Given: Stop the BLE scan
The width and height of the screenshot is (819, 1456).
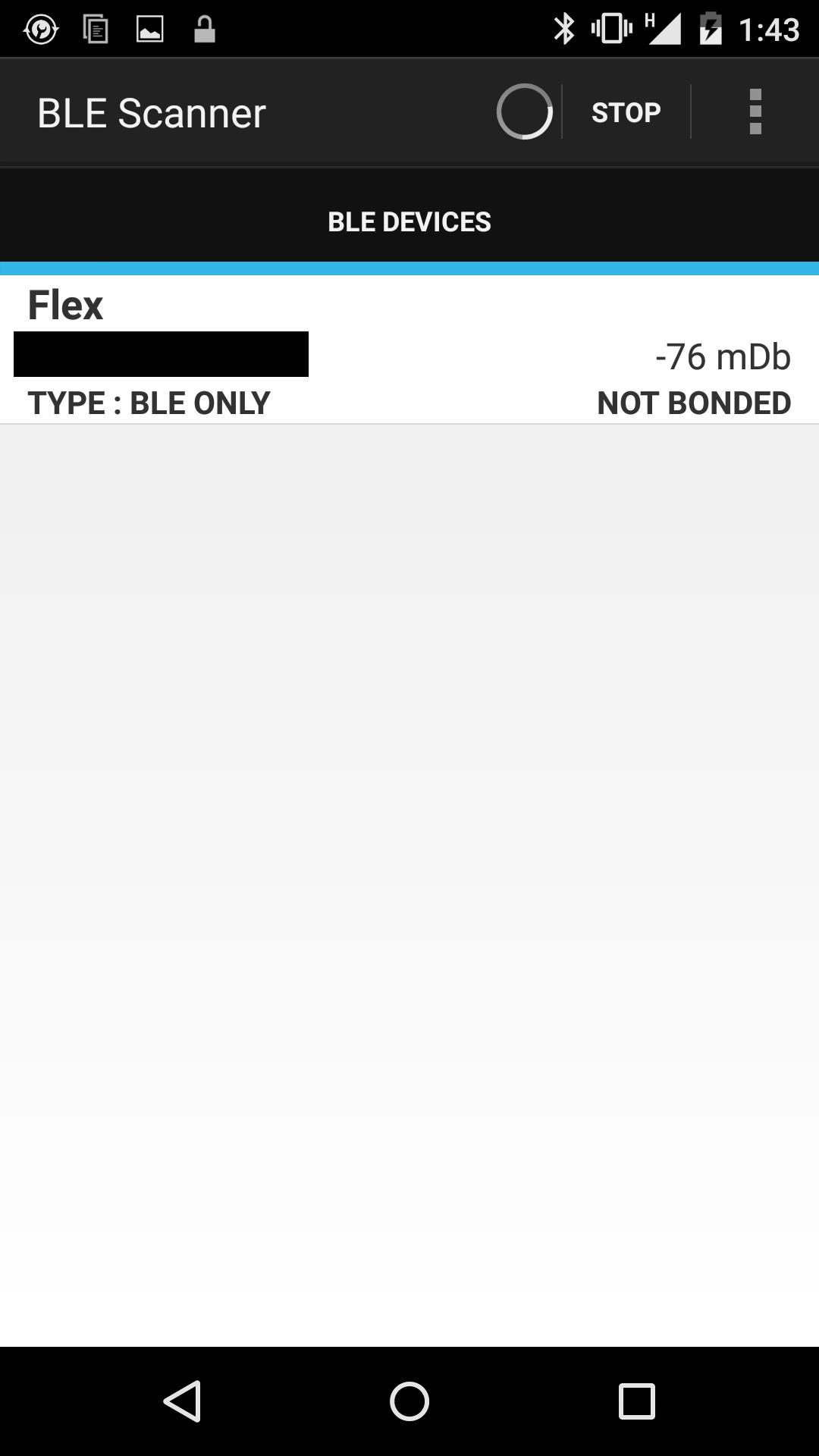Looking at the screenshot, I should (x=626, y=112).
